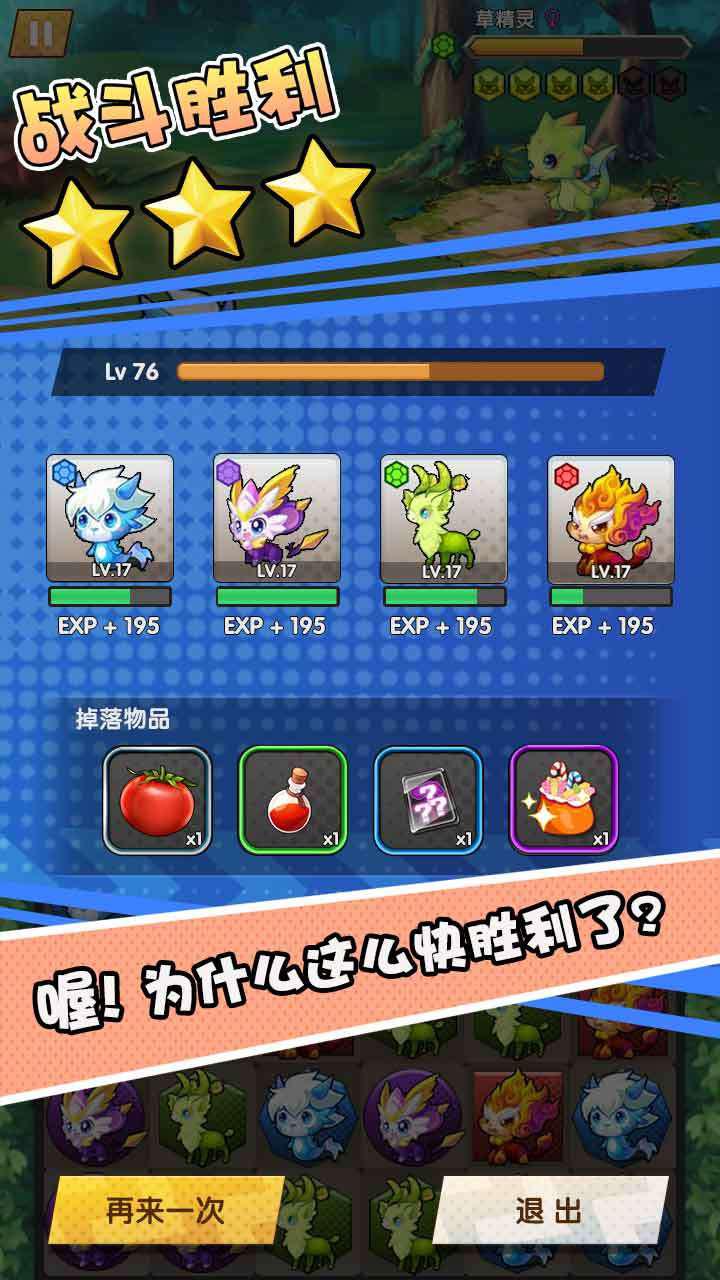The height and width of the screenshot is (1280, 720).
Task: Inspect the dropped red potion item
Action: [x=293, y=800]
